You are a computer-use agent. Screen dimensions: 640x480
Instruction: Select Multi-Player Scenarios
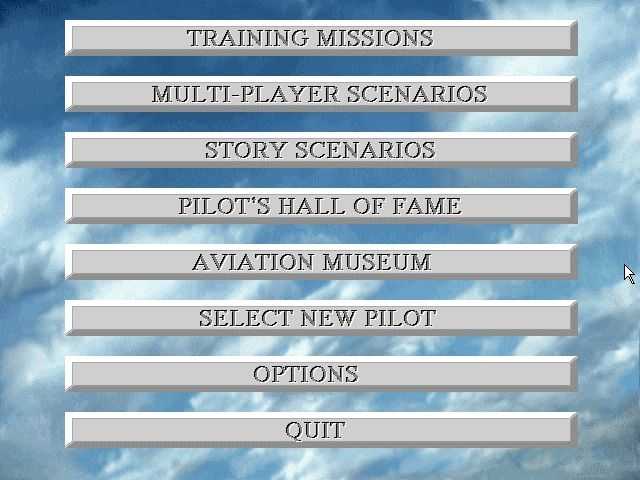pyautogui.click(x=320, y=94)
